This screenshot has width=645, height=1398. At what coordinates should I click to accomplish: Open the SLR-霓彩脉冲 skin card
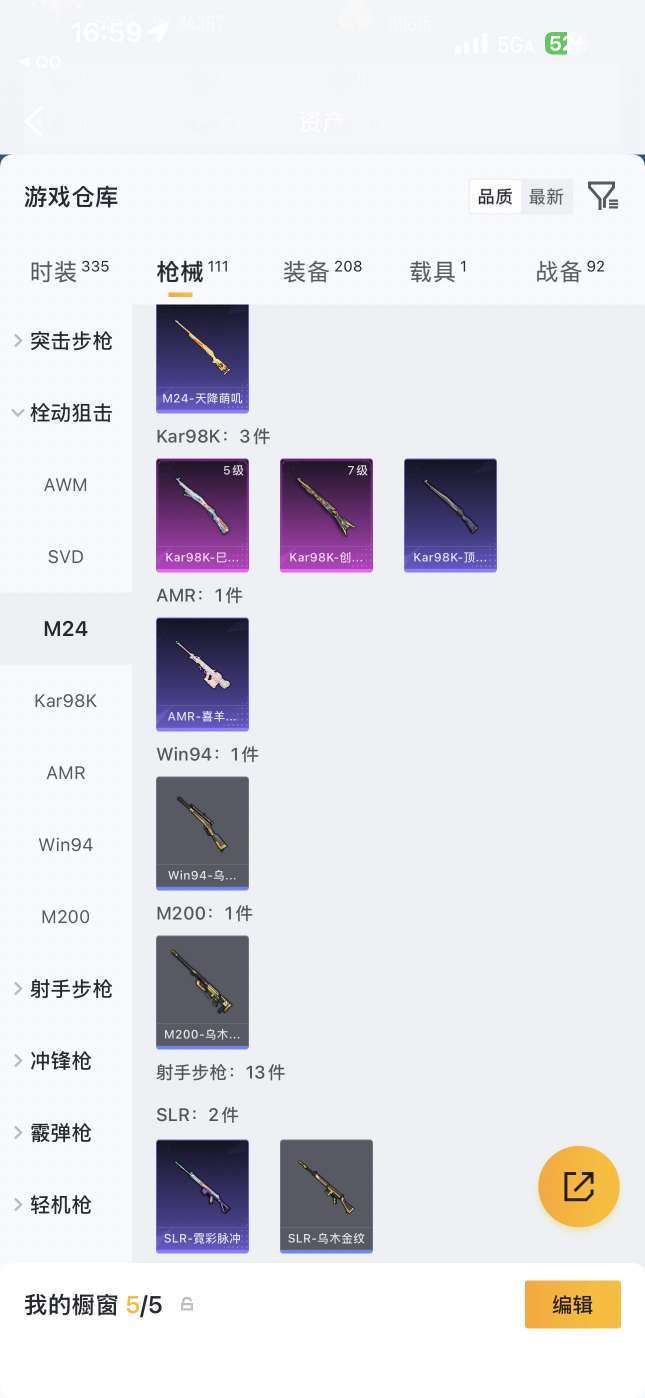coord(202,1196)
